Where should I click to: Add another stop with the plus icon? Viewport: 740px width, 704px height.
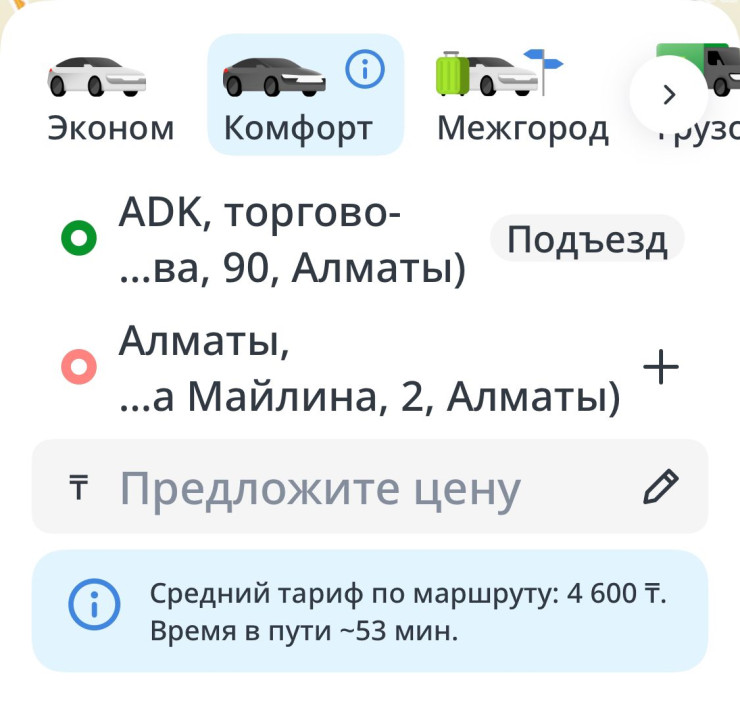[660, 369]
